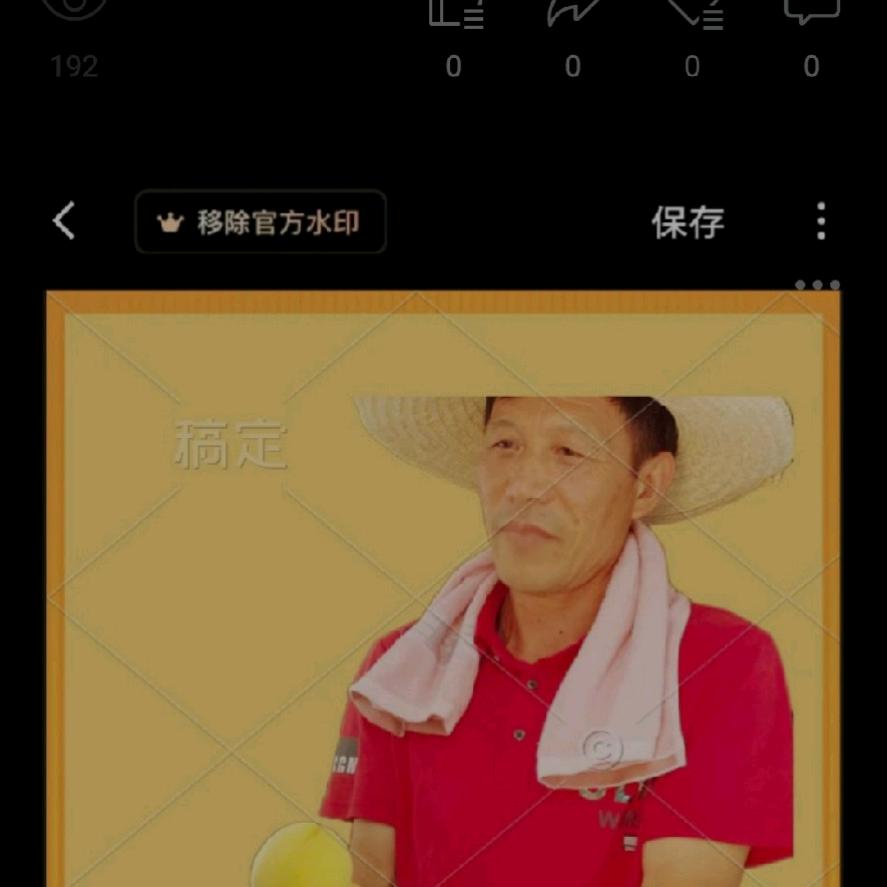Tap the 移除官方水印 crown button

[260, 222]
